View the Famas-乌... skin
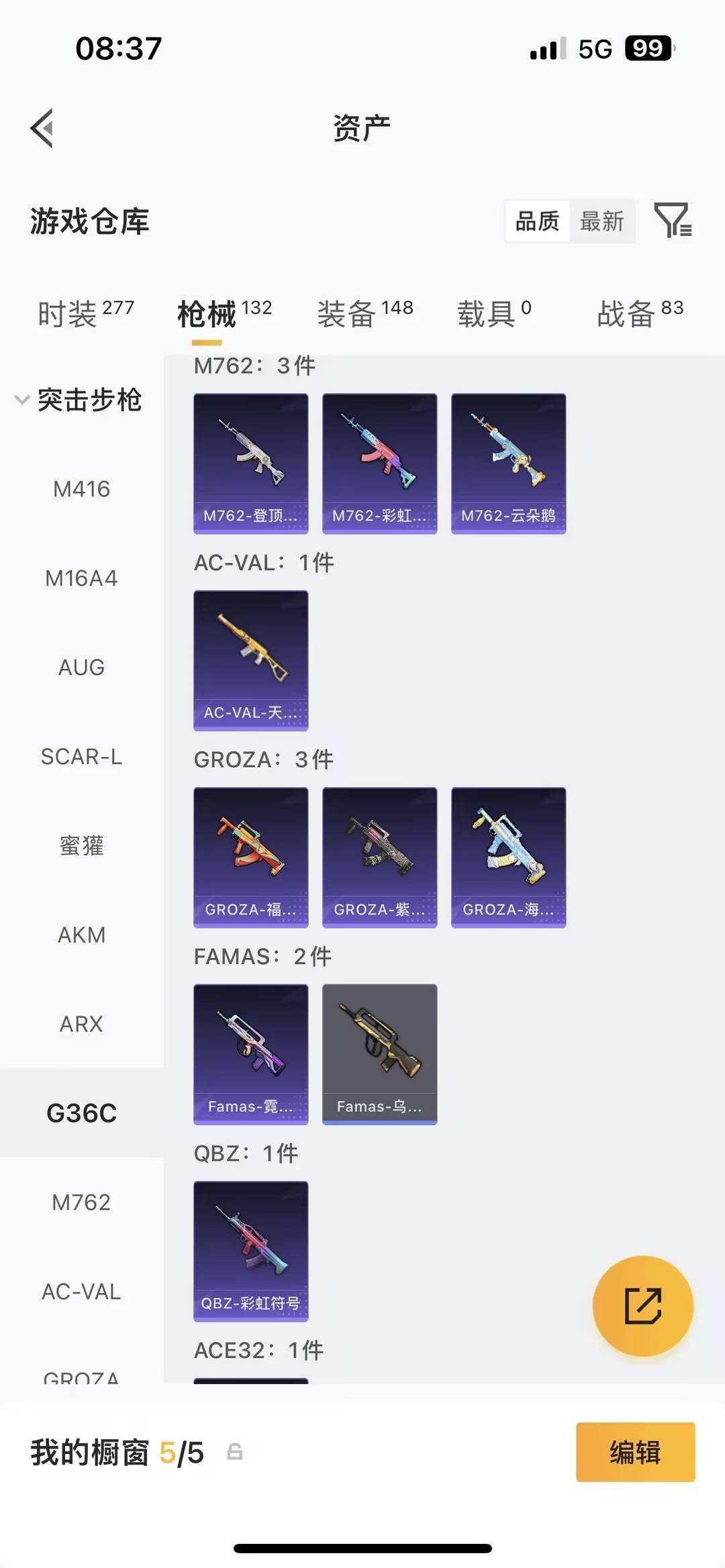725x1568 pixels. [379, 1053]
